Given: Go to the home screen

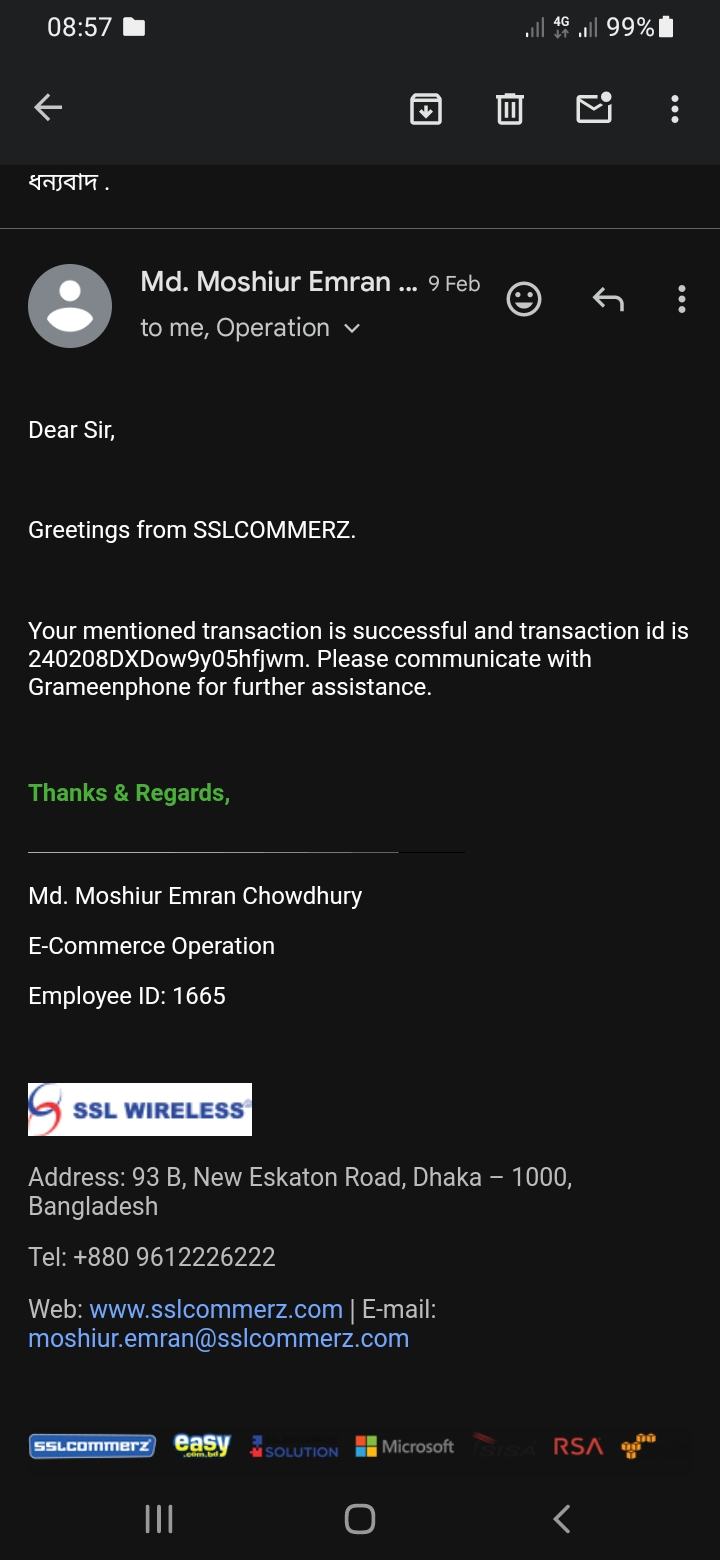Looking at the screenshot, I should pyautogui.click(x=360, y=1519).
